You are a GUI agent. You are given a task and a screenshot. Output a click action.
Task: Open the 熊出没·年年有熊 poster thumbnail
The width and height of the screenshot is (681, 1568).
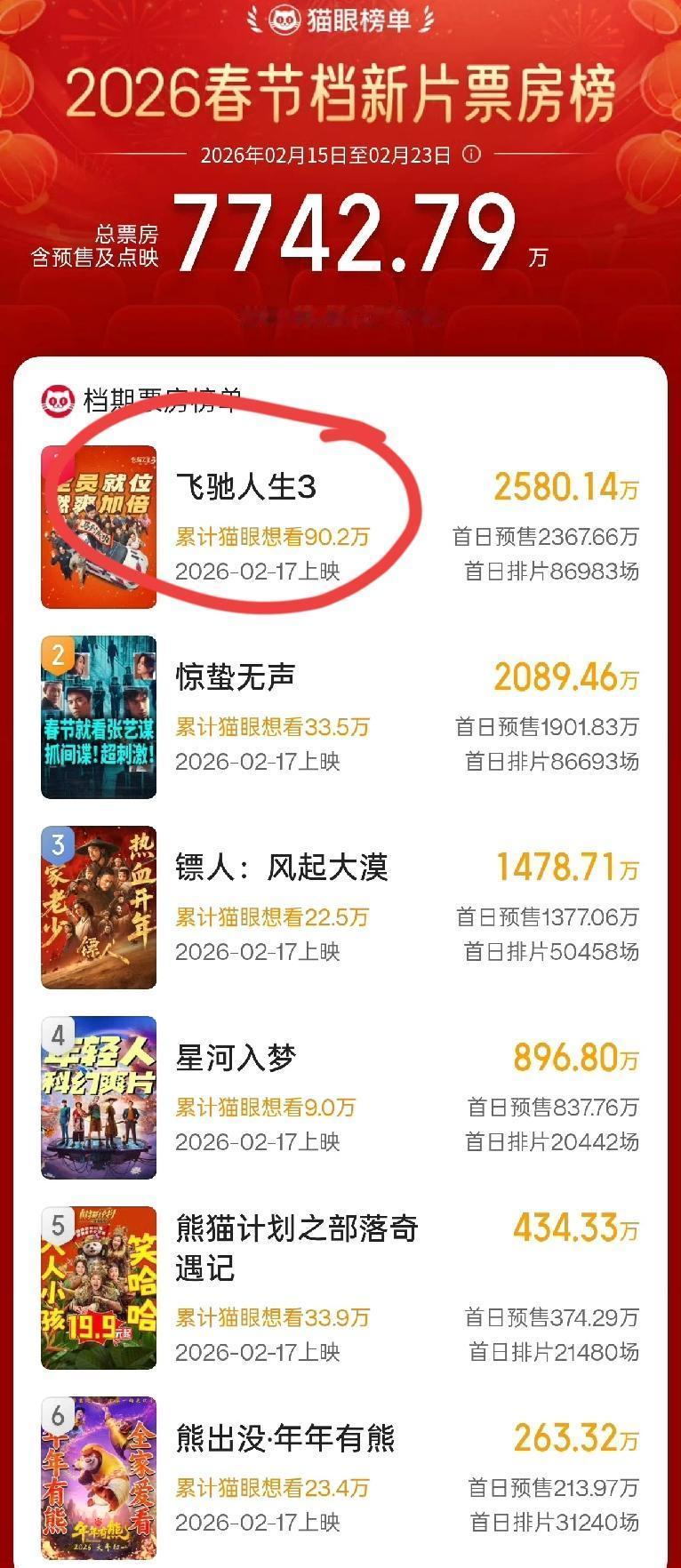[99, 1478]
